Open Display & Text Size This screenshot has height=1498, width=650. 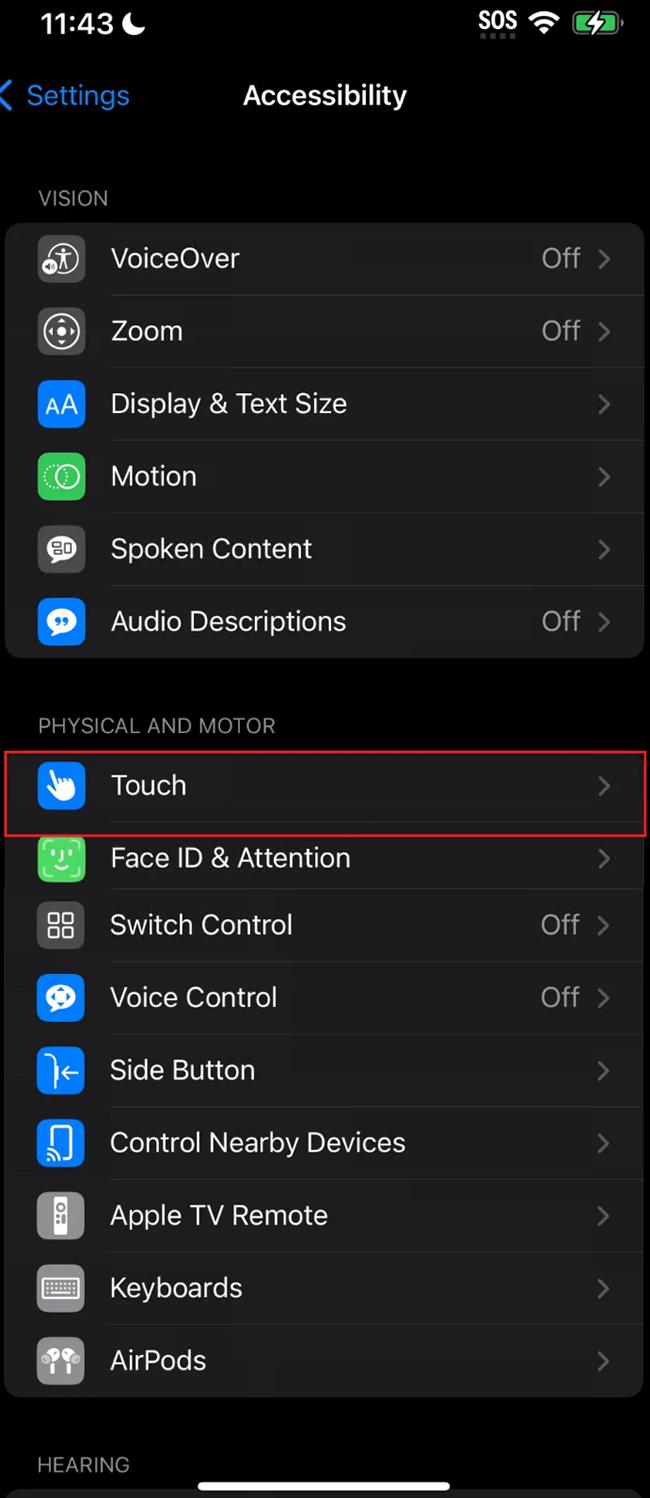tap(324, 404)
